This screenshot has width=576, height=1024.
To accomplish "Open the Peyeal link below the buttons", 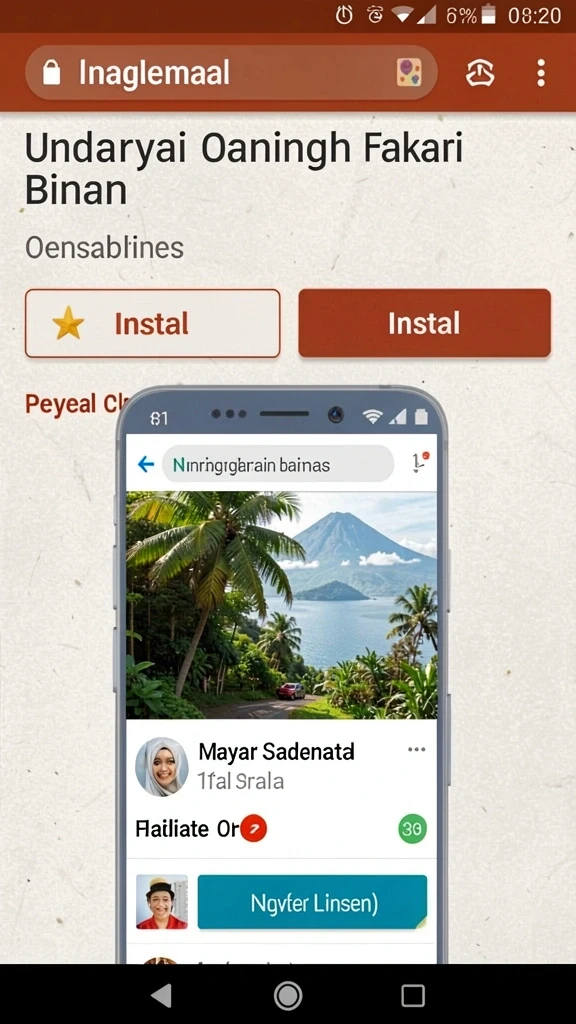I will pos(73,404).
